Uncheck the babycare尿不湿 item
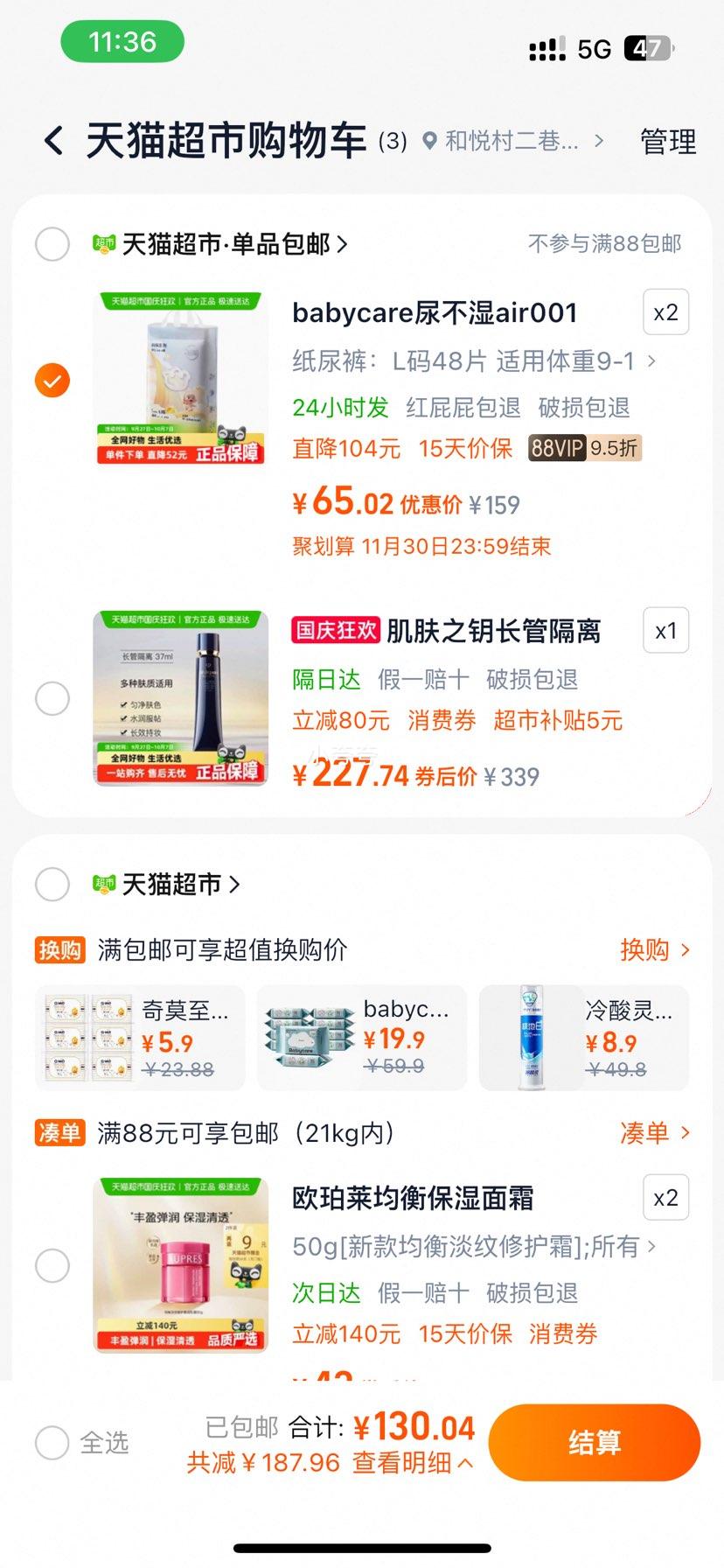Screen dimensions: 724x1568 coord(52,381)
